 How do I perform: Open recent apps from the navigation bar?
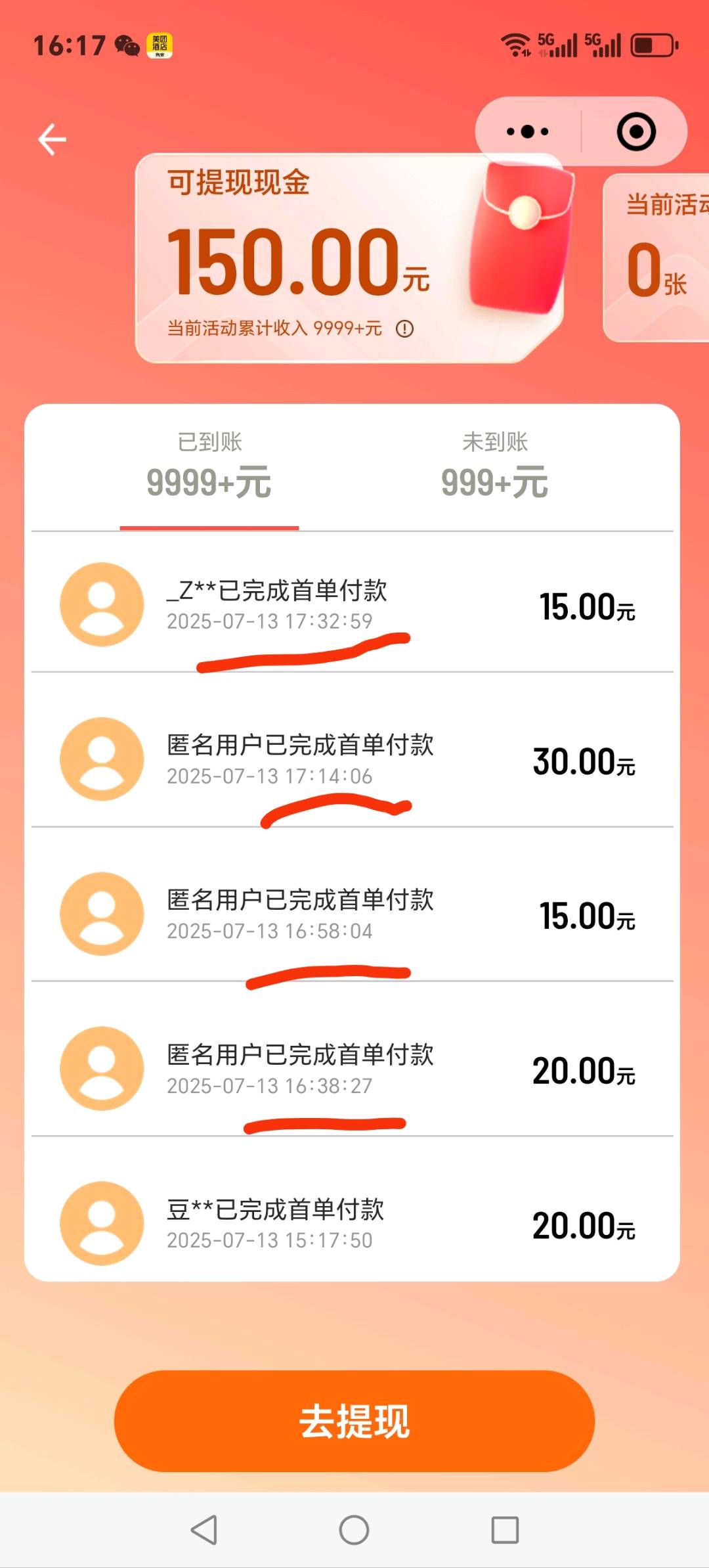tap(505, 1530)
